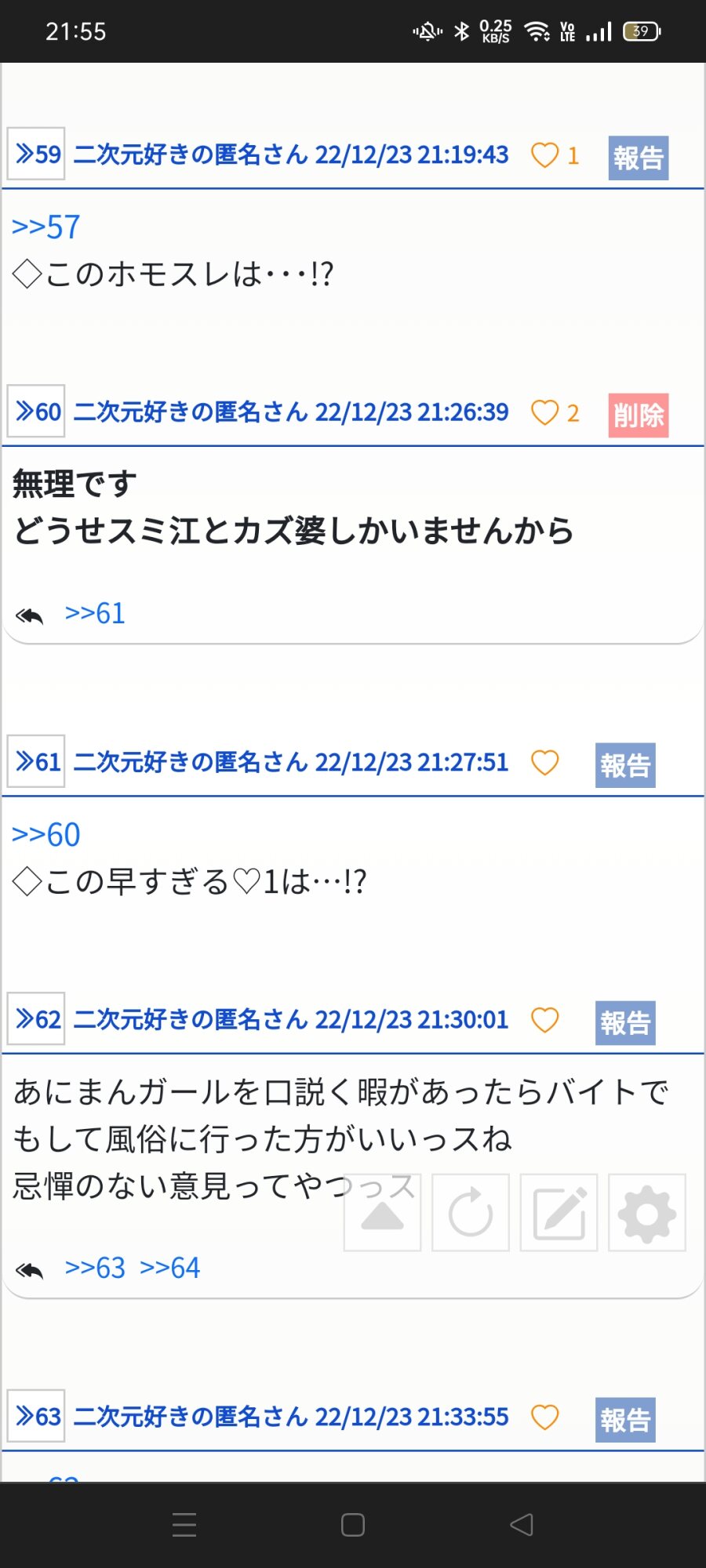Report post 61 using 報告
This screenshot has width=706, height=1568.
point(625,765)
